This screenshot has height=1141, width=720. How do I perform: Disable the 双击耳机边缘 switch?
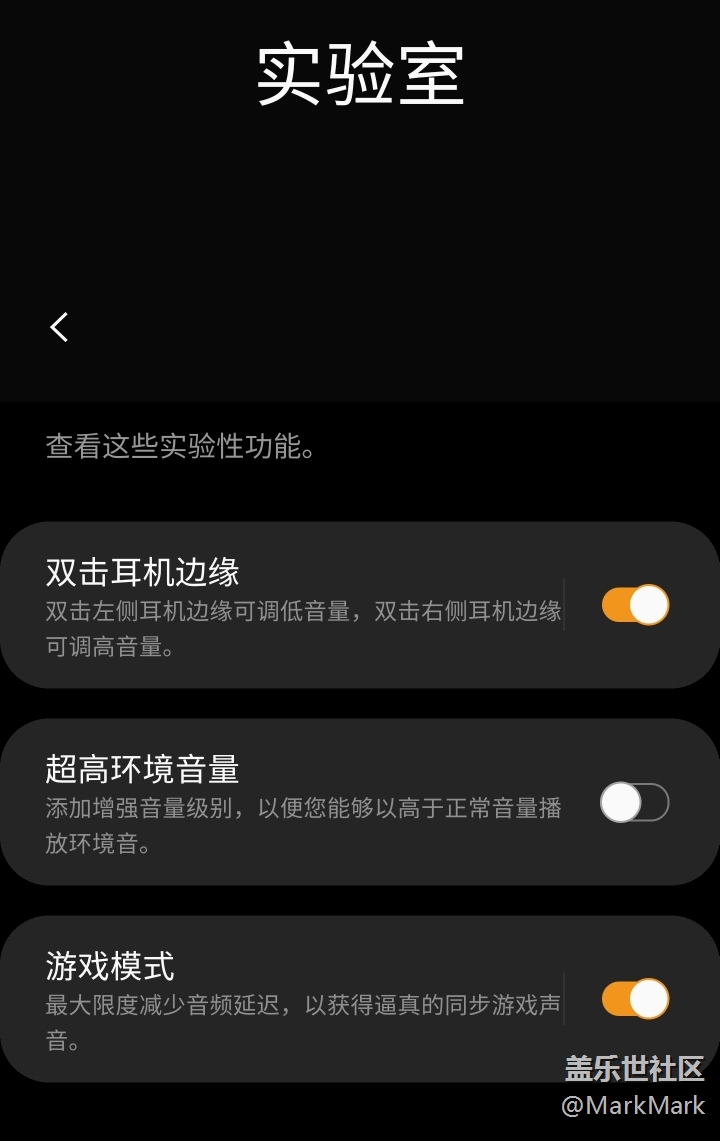[x=635, y=605]
